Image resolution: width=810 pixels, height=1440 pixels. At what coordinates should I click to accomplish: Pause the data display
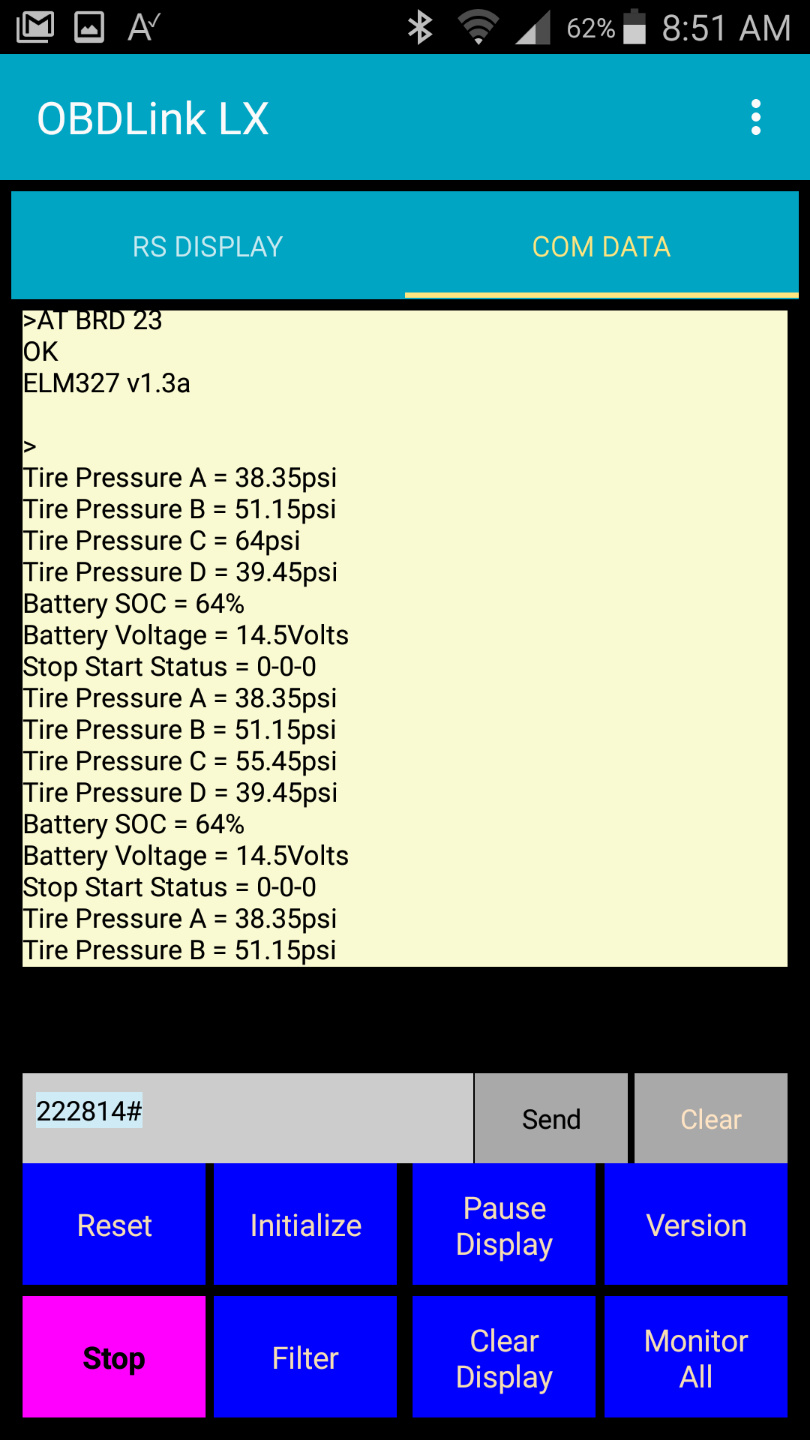[x=504, y=1225]
